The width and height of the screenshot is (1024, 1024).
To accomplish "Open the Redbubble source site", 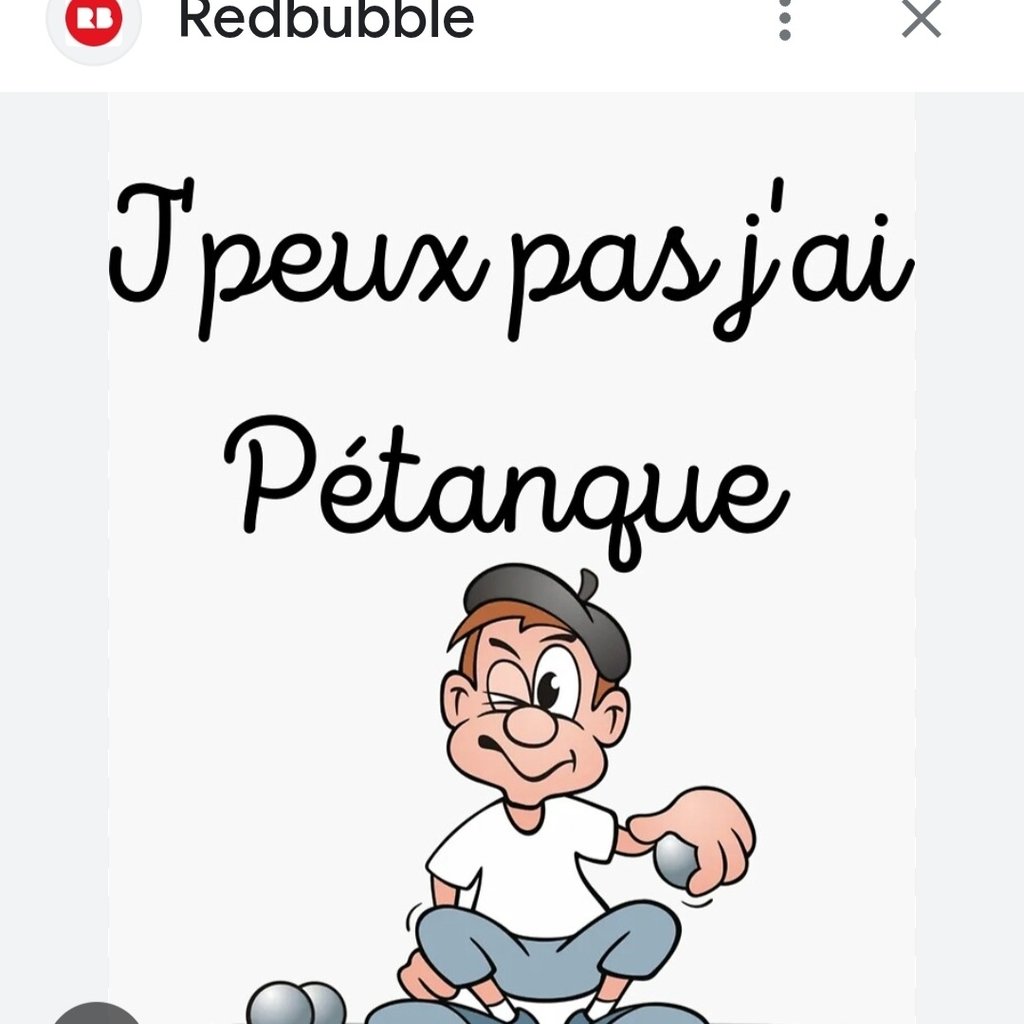I will coord(325,19).
